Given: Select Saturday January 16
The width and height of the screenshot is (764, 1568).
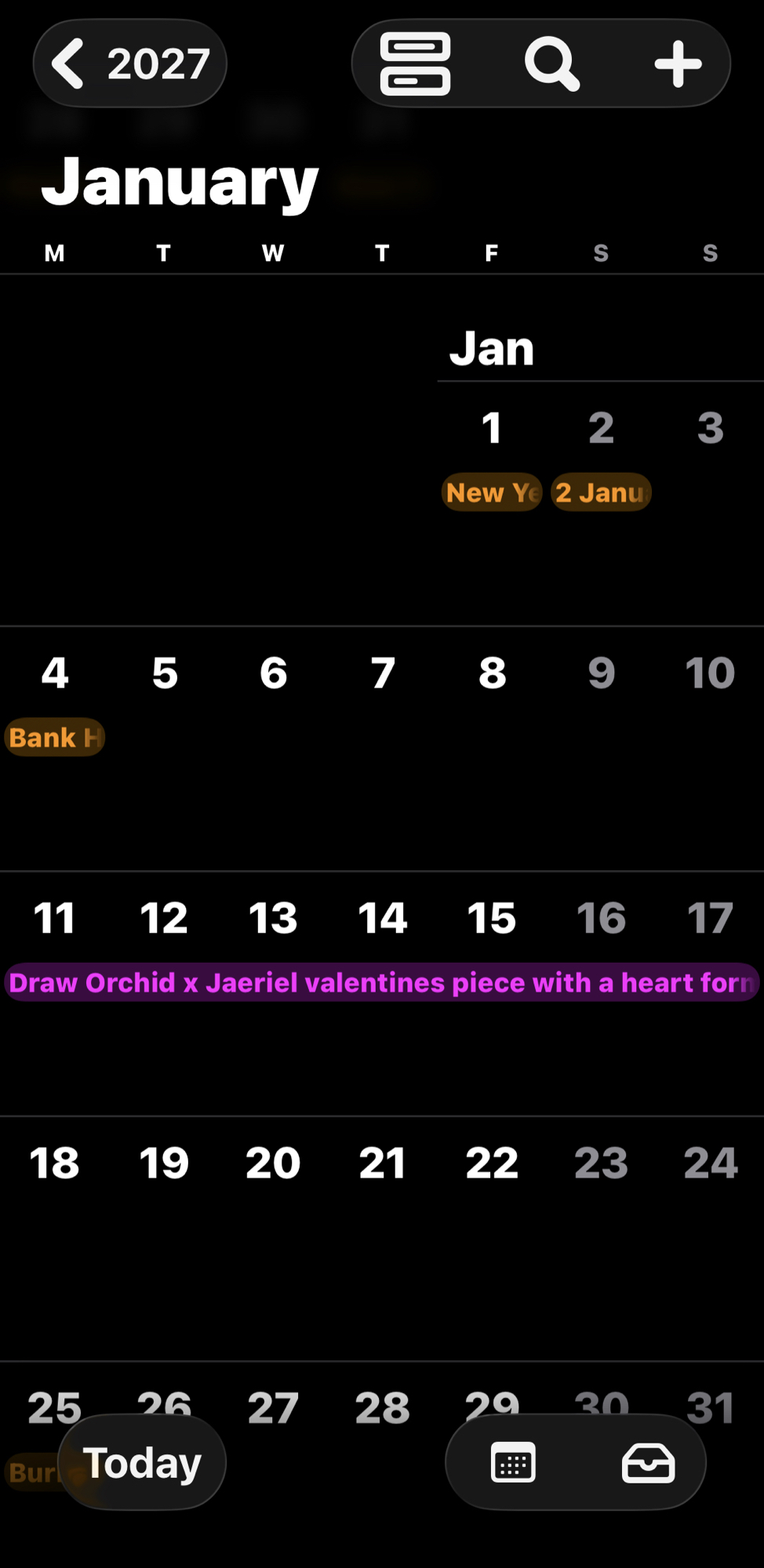Looking at the screenshot, I should click(601, 918).
